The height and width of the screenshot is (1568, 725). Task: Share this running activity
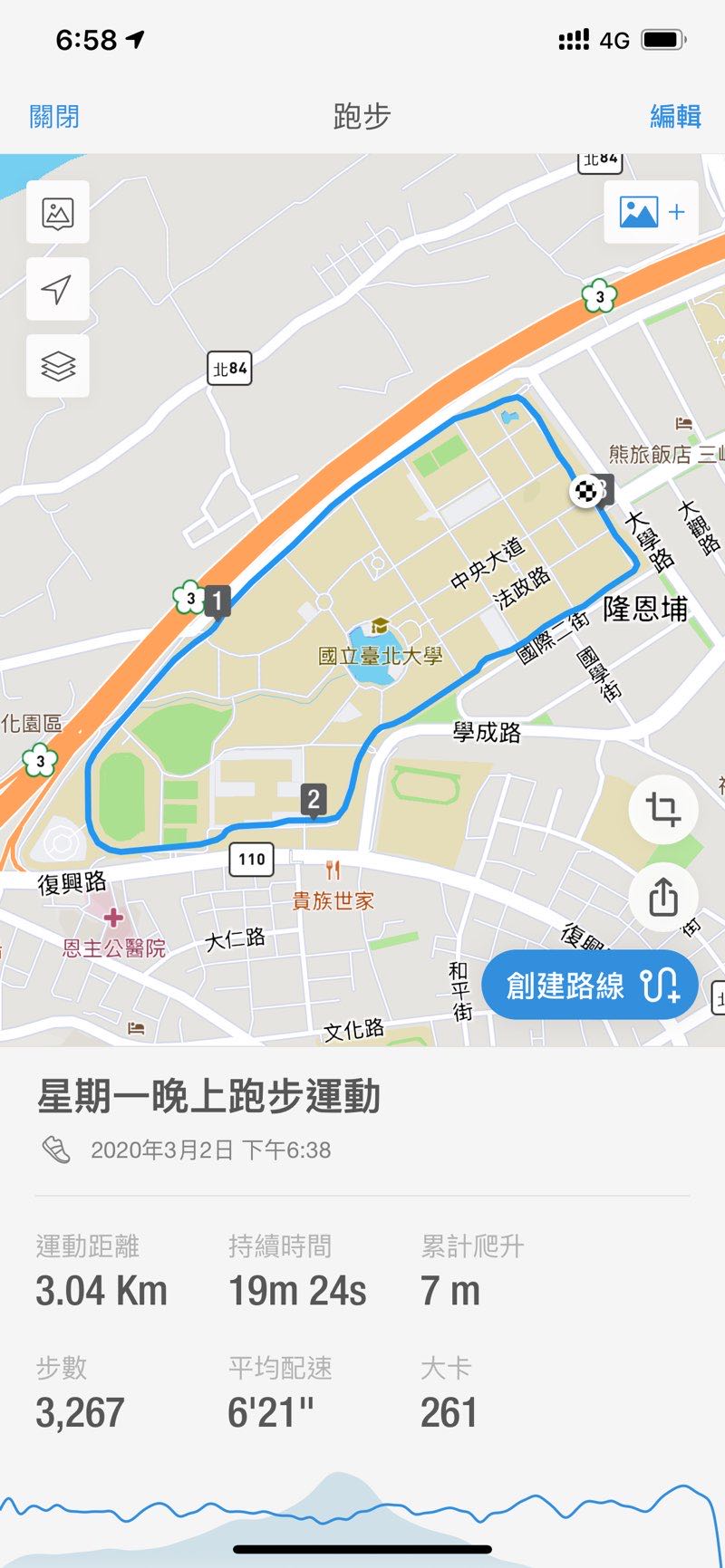663,898
